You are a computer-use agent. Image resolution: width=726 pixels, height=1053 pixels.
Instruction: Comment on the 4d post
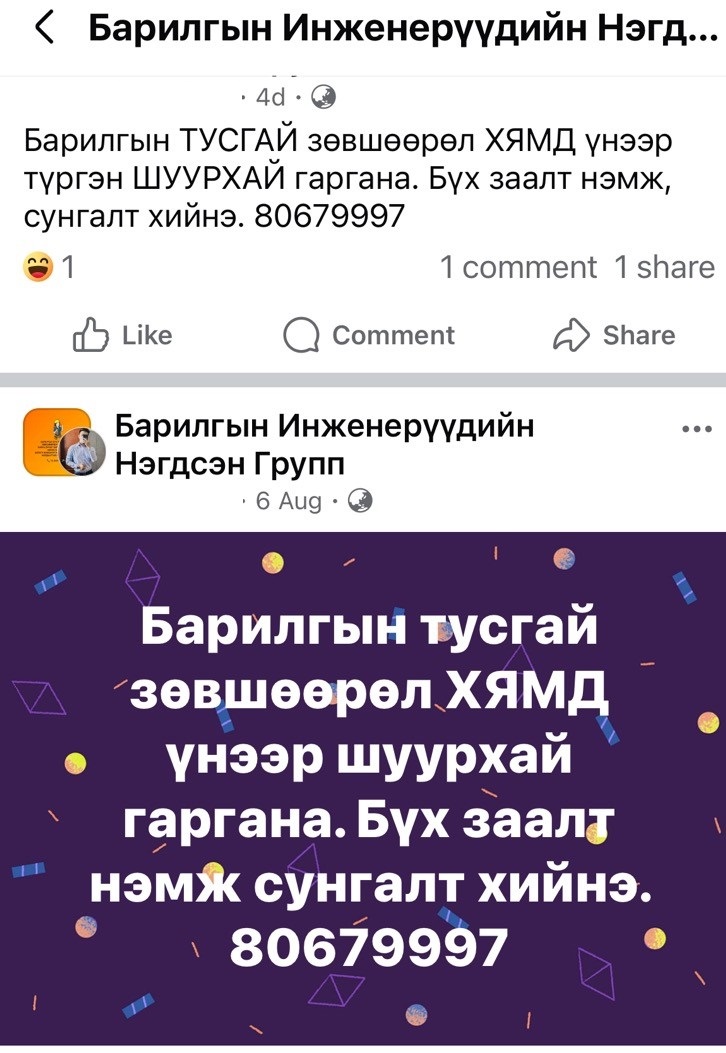368,335
